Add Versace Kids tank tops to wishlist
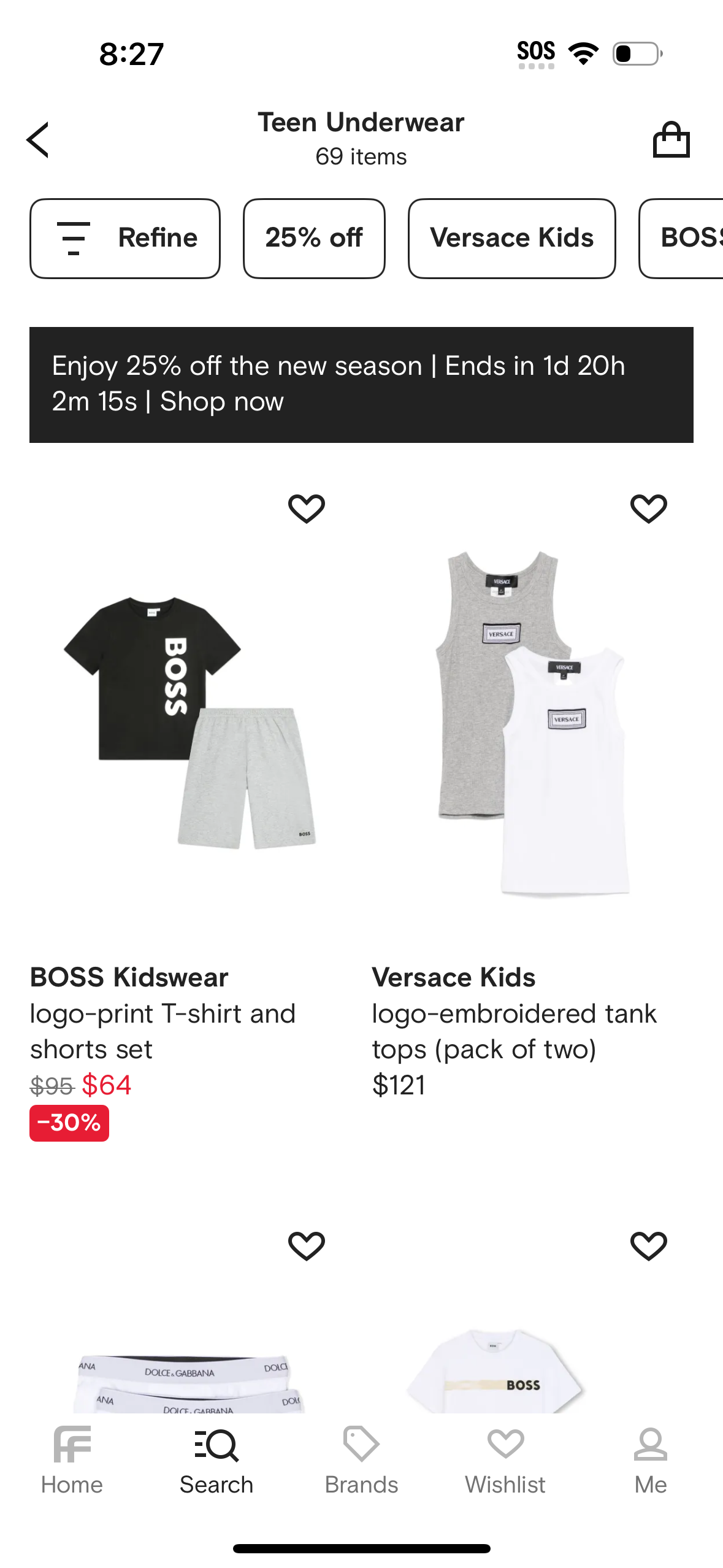The width and height of the screenshot is (723, 1568). coord(648,509)
